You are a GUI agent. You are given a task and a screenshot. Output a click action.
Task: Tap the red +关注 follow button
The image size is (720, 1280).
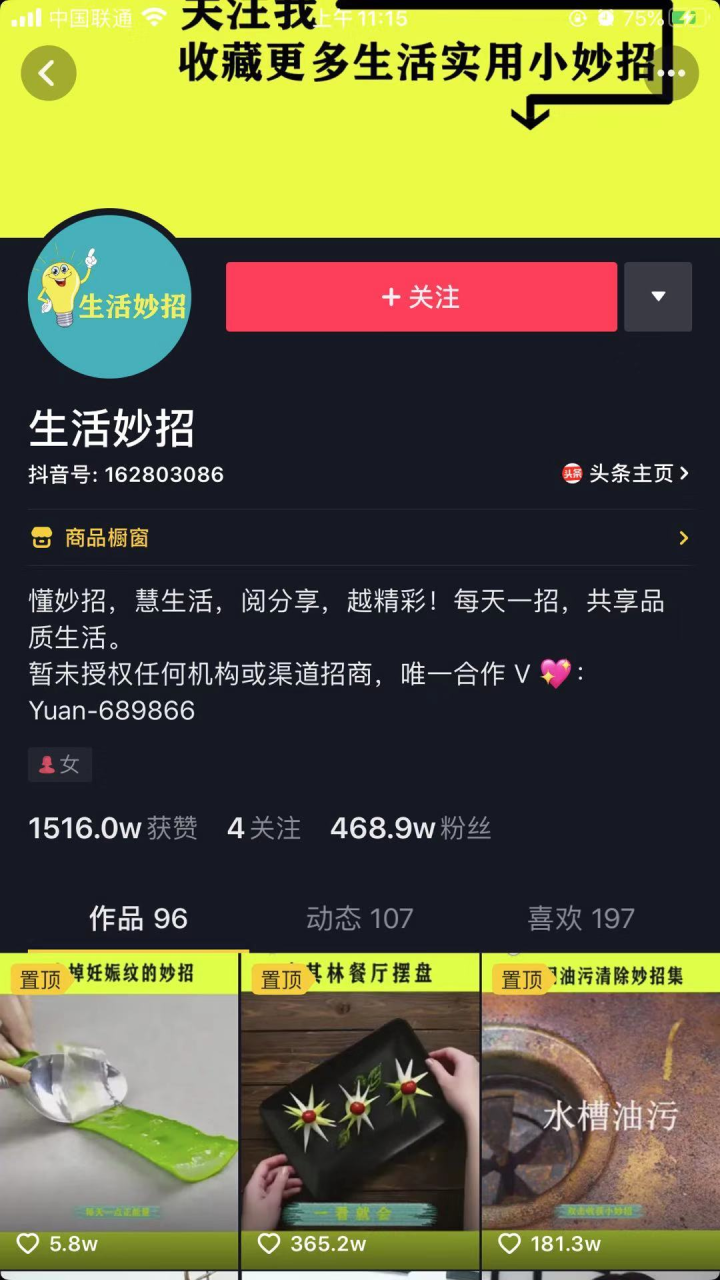point(421,297)
